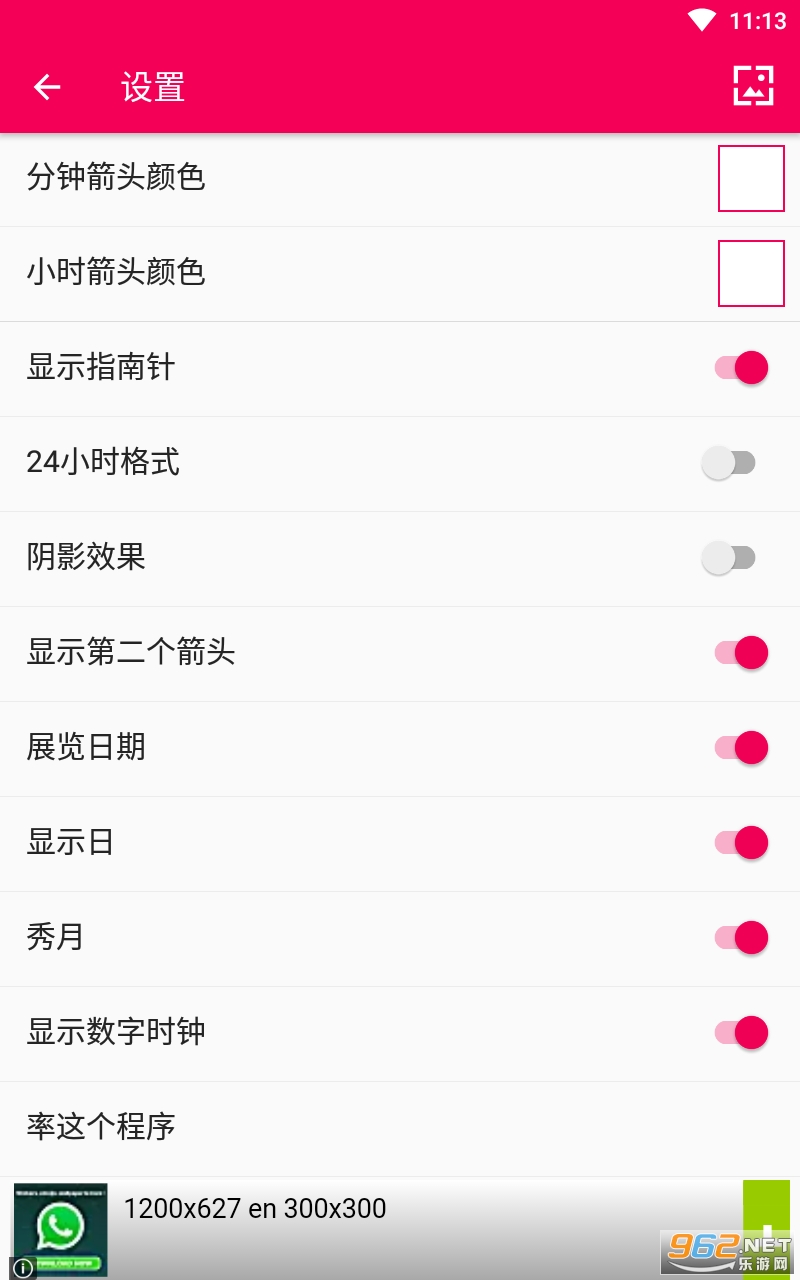Enable the 24小时格式 switch

pos(729,463)
